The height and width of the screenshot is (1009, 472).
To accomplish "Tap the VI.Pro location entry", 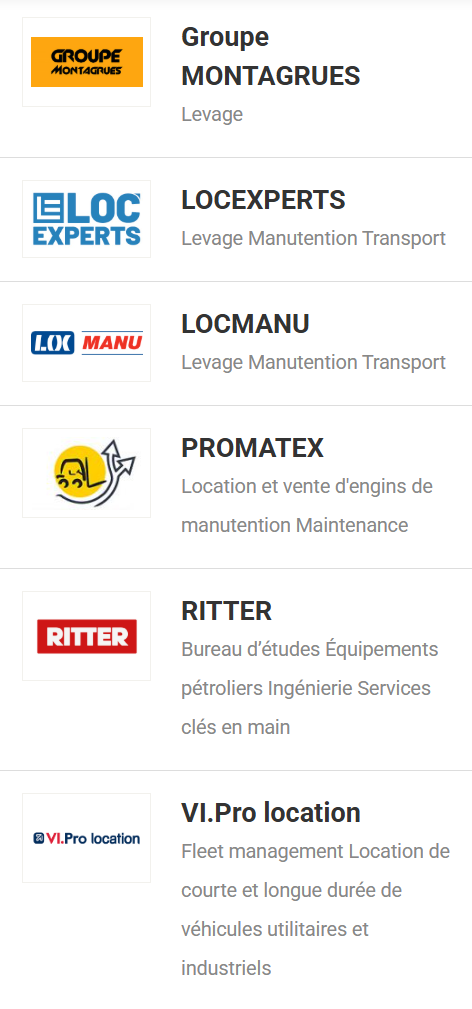I will (236, 890).
